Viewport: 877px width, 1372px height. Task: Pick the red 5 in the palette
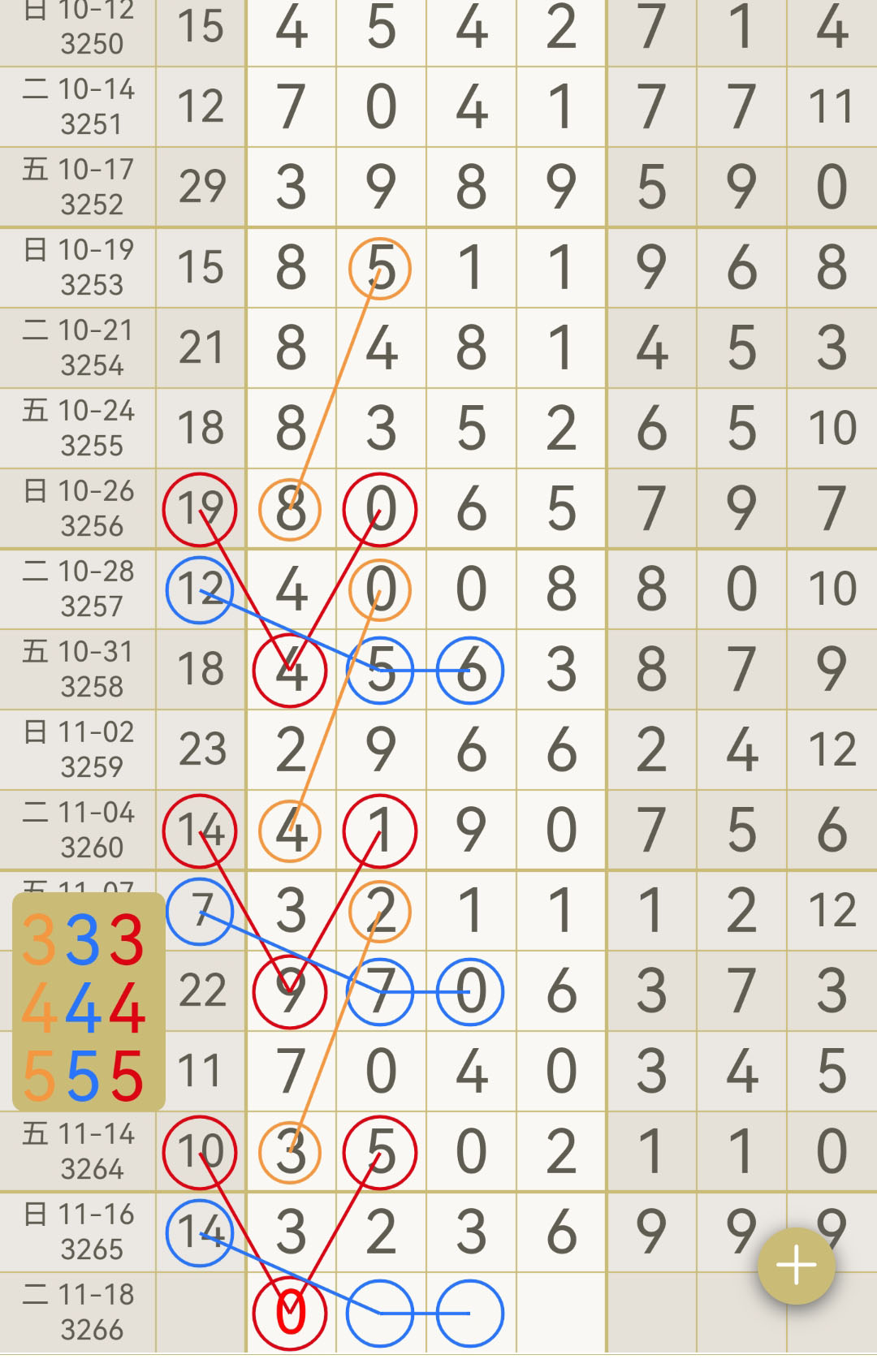[127, 1076]
